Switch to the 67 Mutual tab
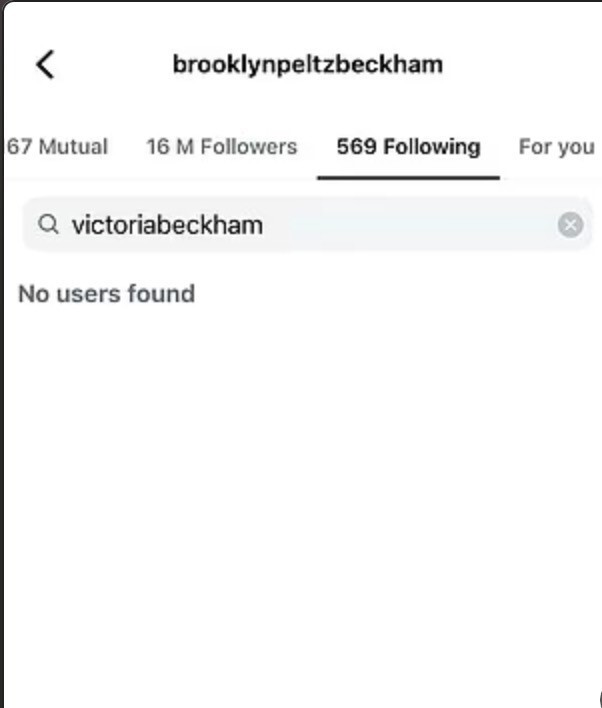 click(57, 147)
